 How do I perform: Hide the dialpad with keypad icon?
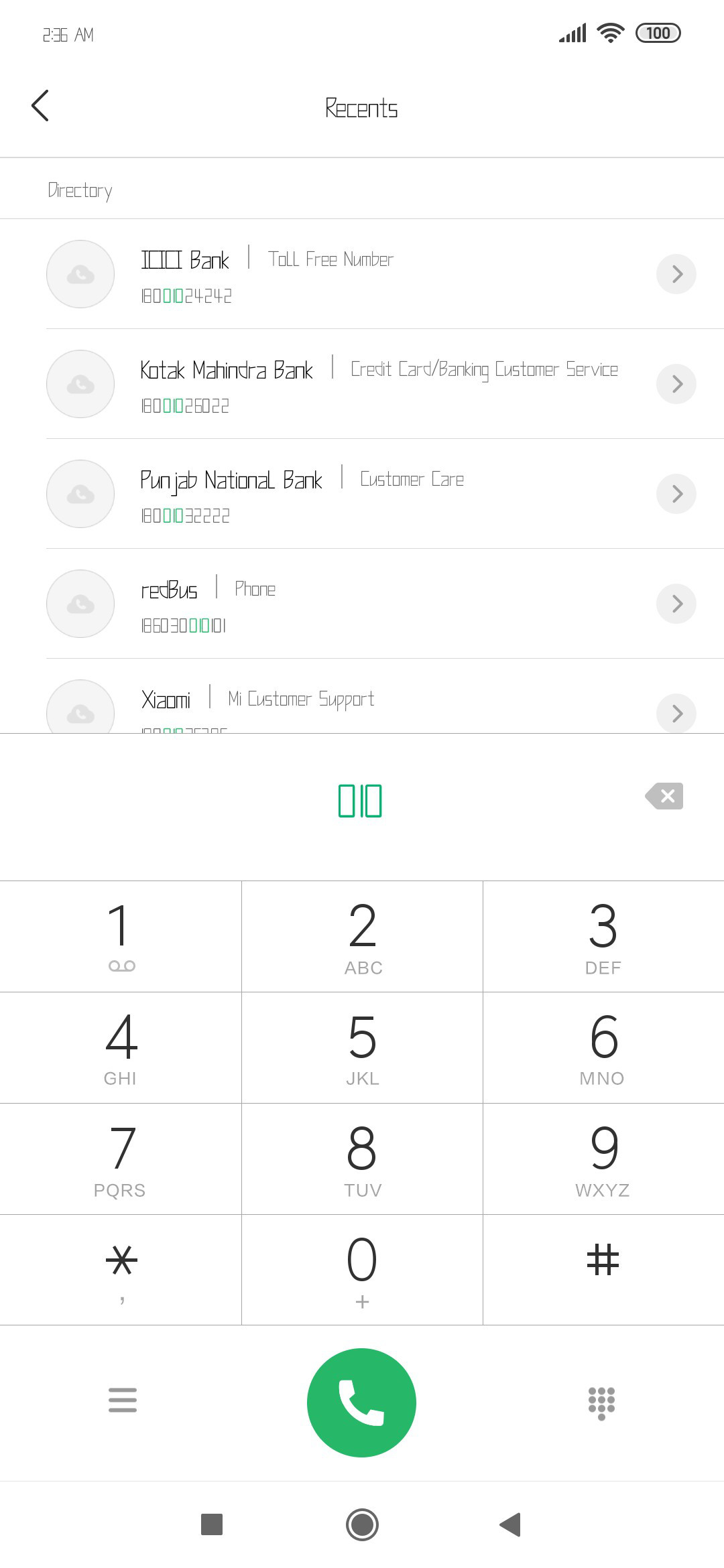click(x=601, y=1403)
